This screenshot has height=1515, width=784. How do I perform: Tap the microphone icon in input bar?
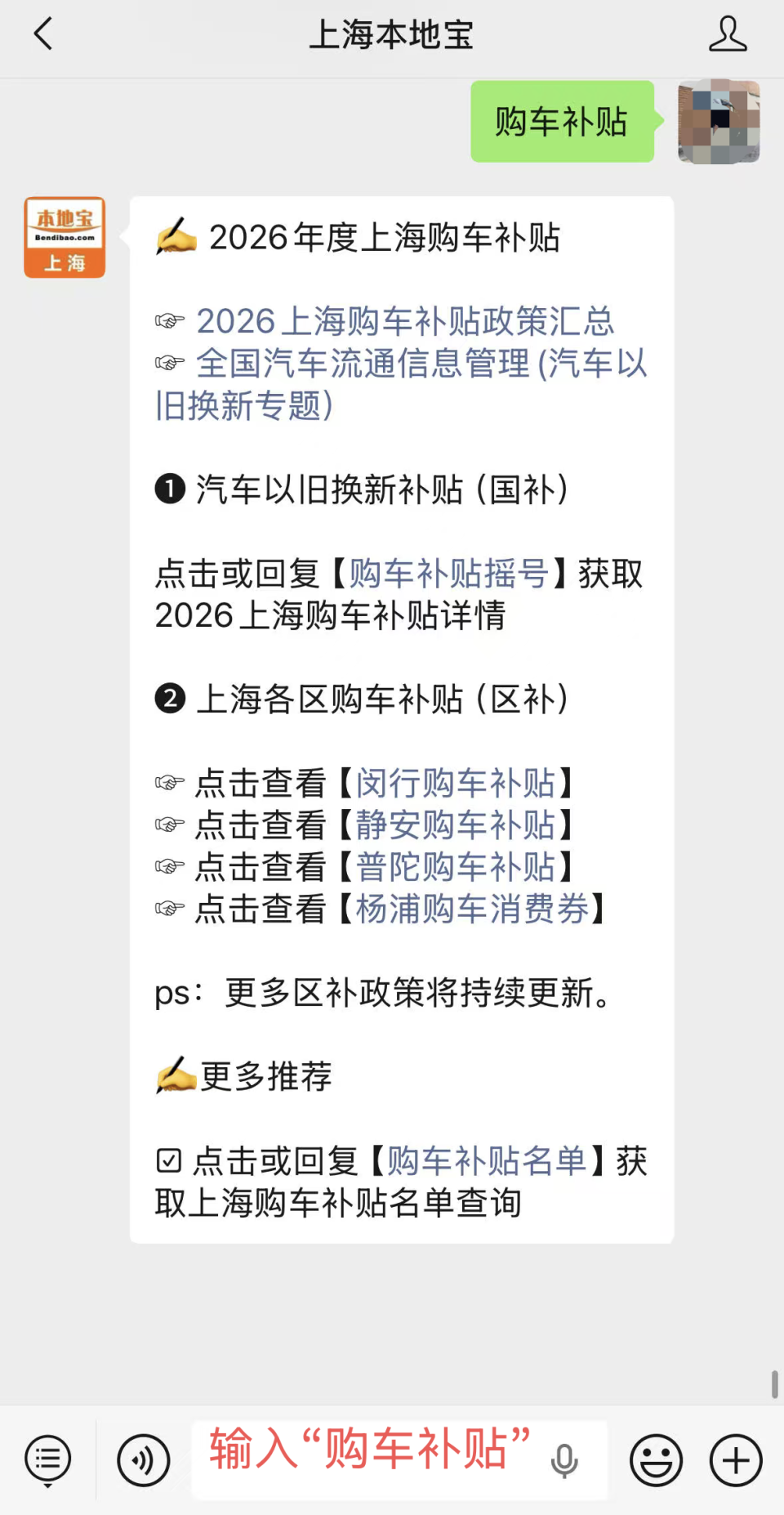click(564, 1460)
